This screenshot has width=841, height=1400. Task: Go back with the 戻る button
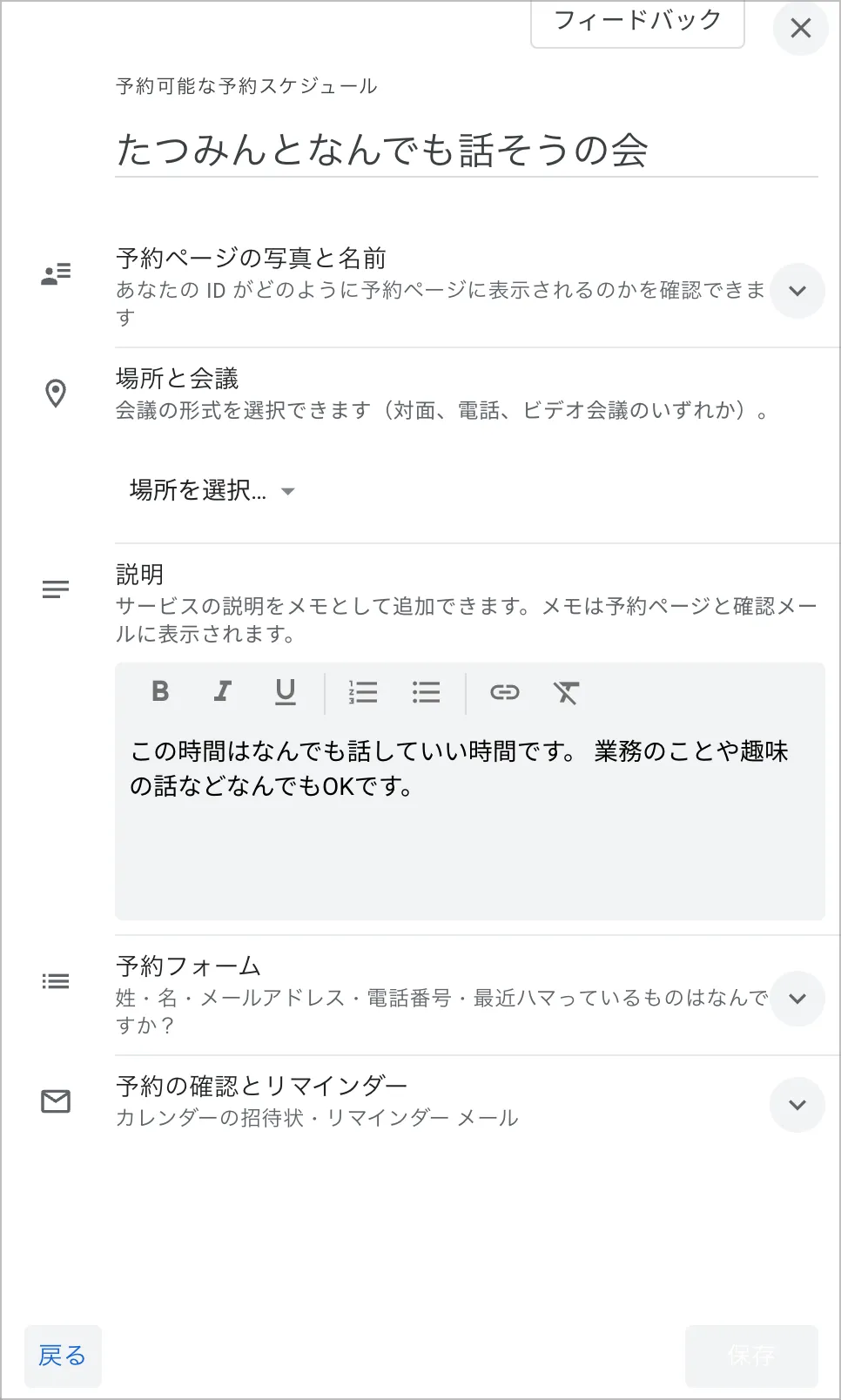[63, 1356]
